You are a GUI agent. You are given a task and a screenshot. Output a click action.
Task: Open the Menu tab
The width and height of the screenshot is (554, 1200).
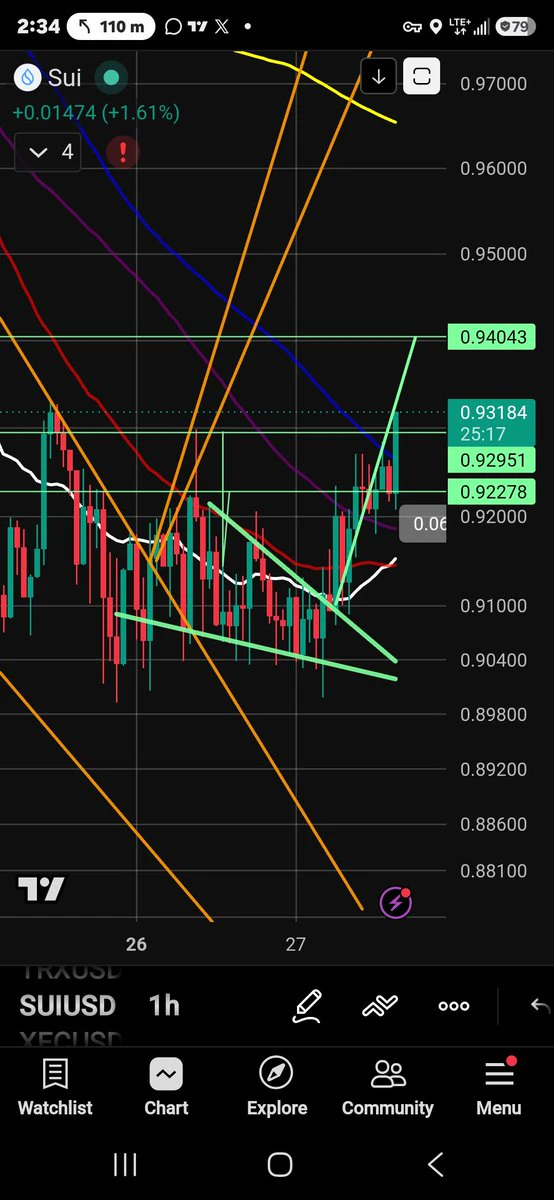click(498, 1087)
